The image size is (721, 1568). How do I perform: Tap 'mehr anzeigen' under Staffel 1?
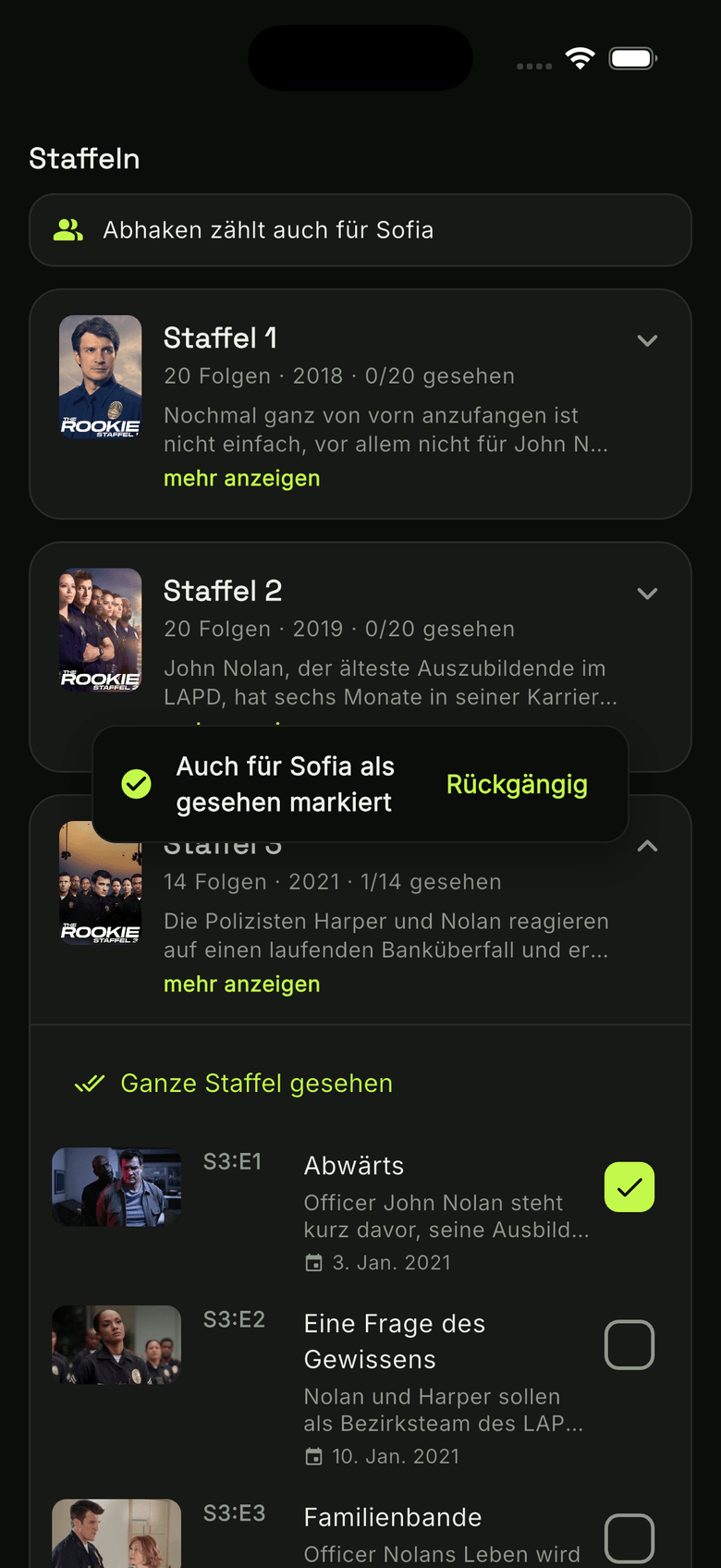tap(241, 478)
